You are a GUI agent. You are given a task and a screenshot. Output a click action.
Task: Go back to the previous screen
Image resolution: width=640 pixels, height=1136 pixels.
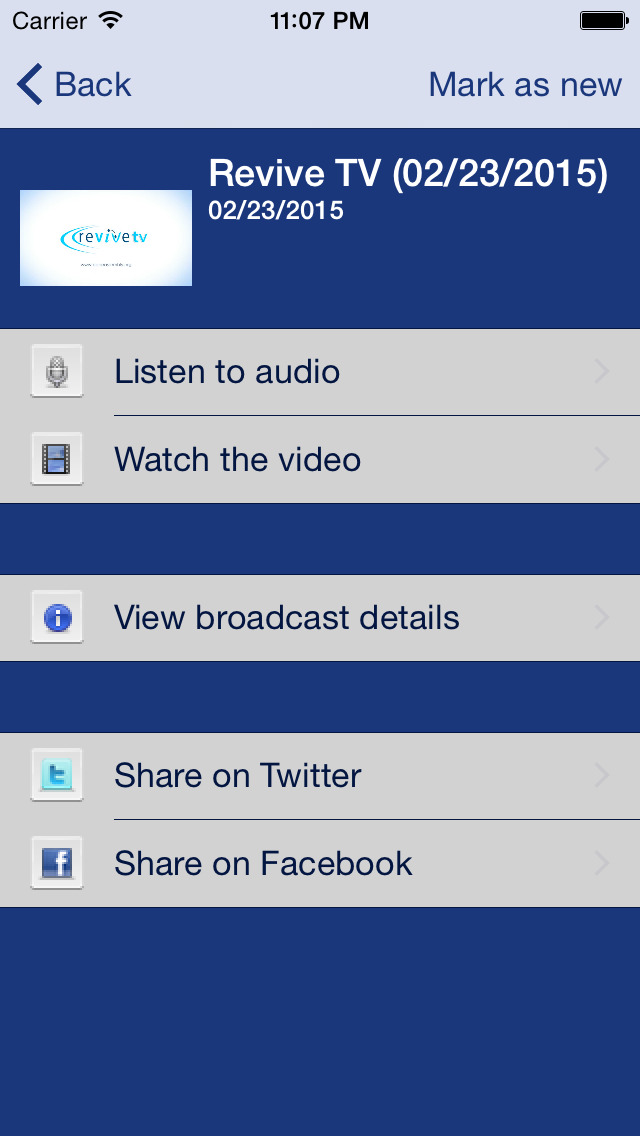tap(74, 84)
